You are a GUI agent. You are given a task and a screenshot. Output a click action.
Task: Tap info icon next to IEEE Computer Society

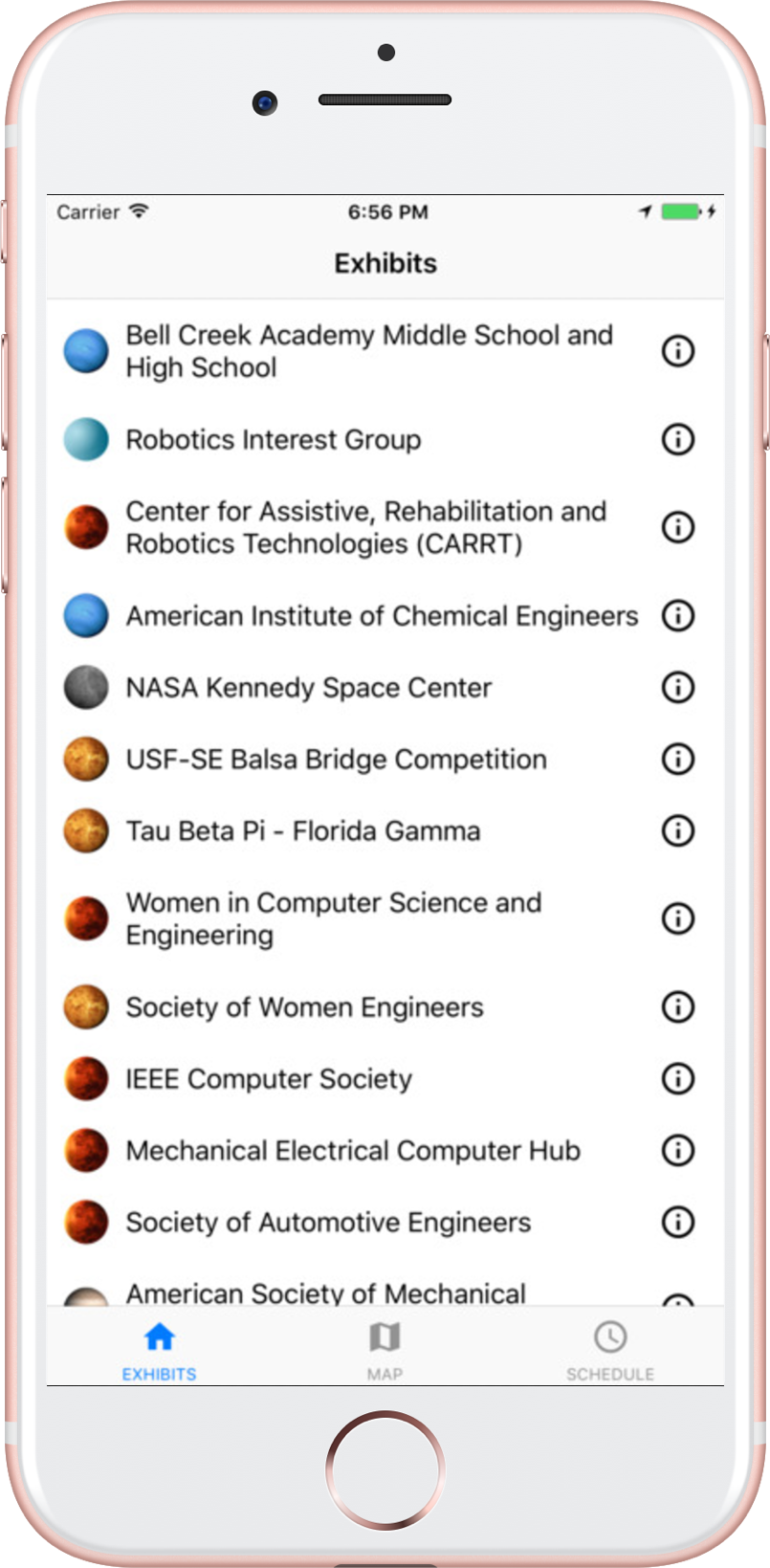tap(677, 1078)
